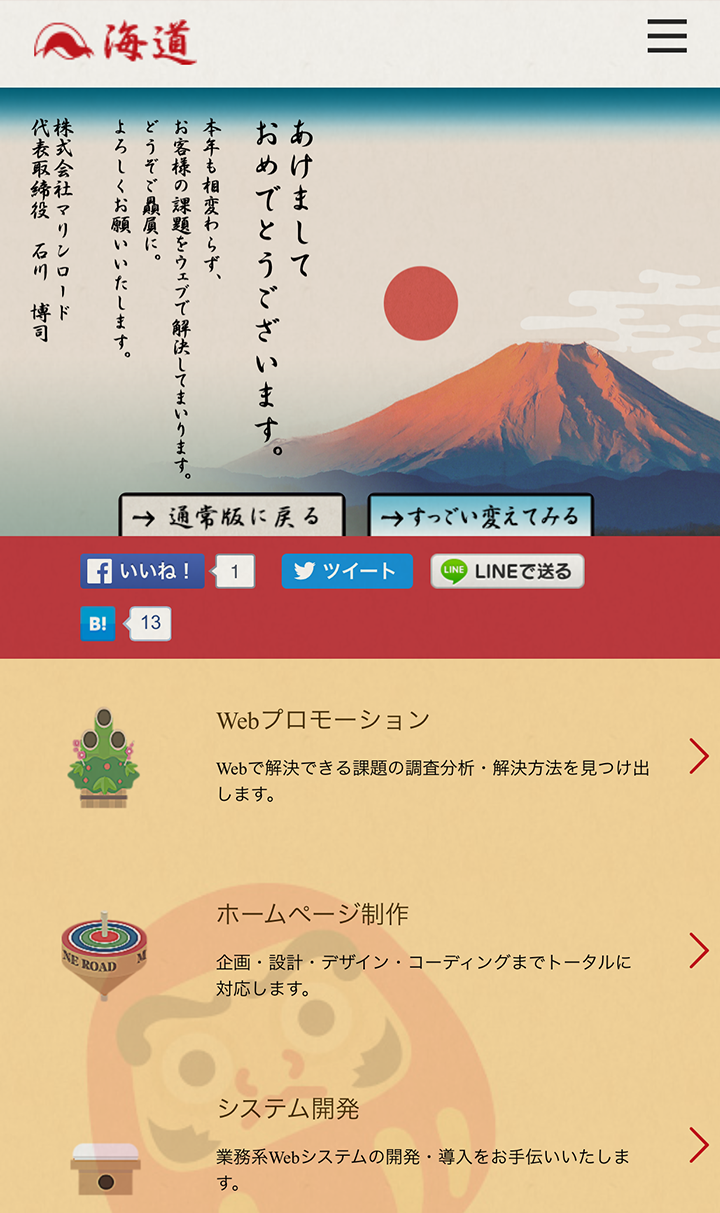
Task: Open the hamburger menu
Action: coord(666,36)
